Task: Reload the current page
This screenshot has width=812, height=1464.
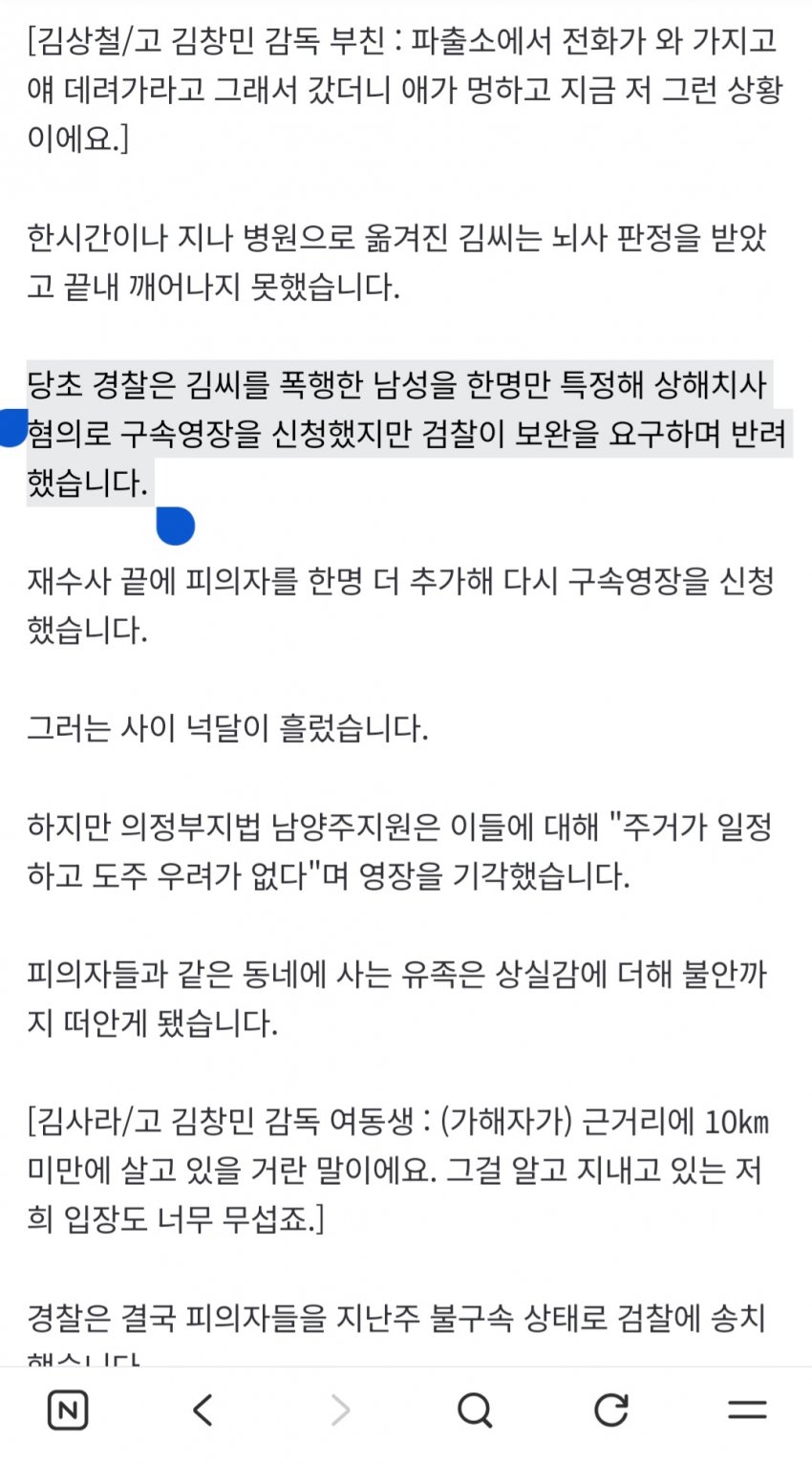Action: (x=611, y=1410)
